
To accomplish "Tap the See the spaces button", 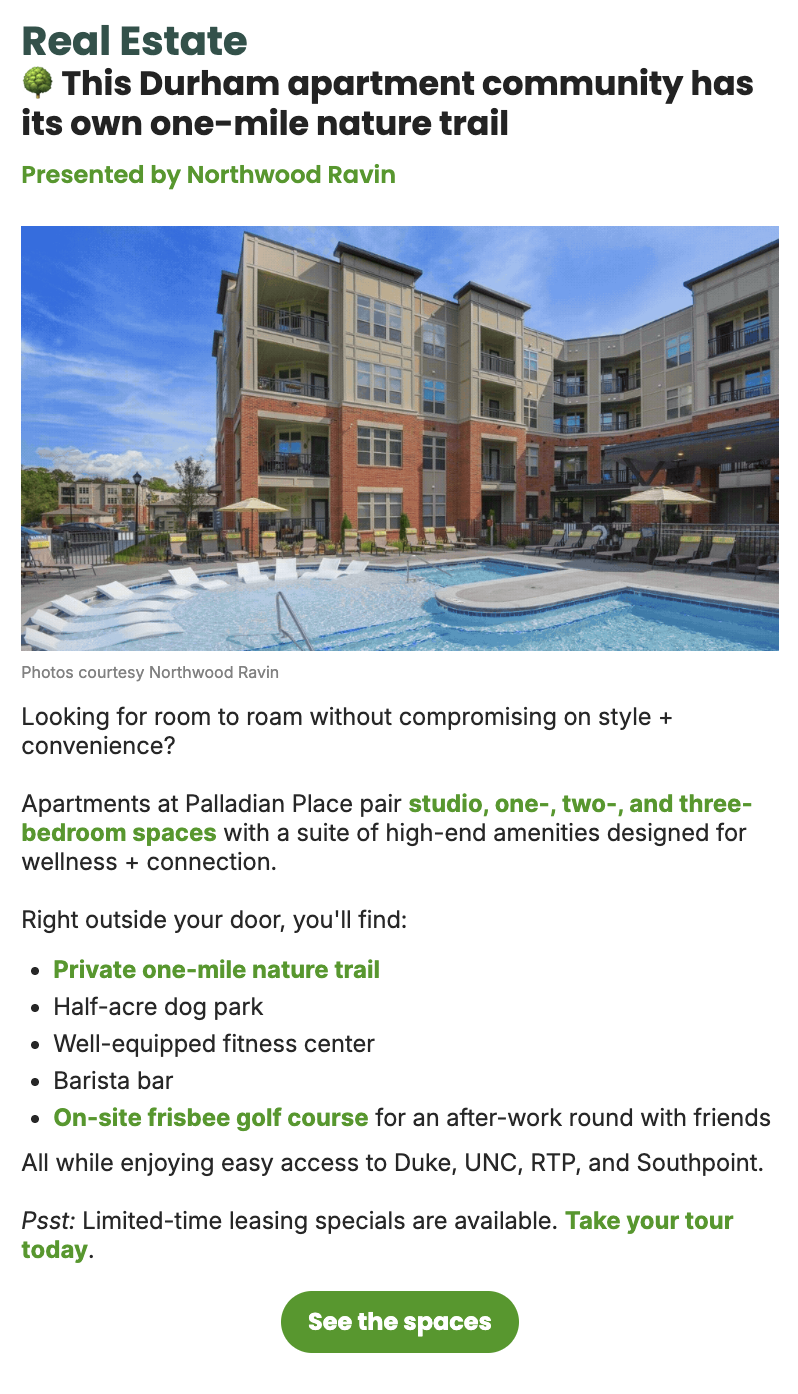I will tap(399, 1322).
